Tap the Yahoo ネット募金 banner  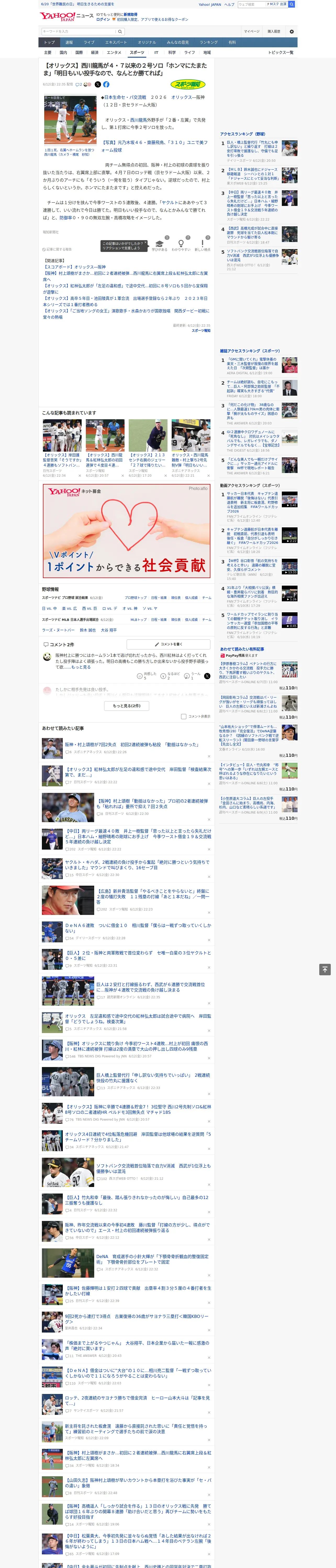(127, 531)
